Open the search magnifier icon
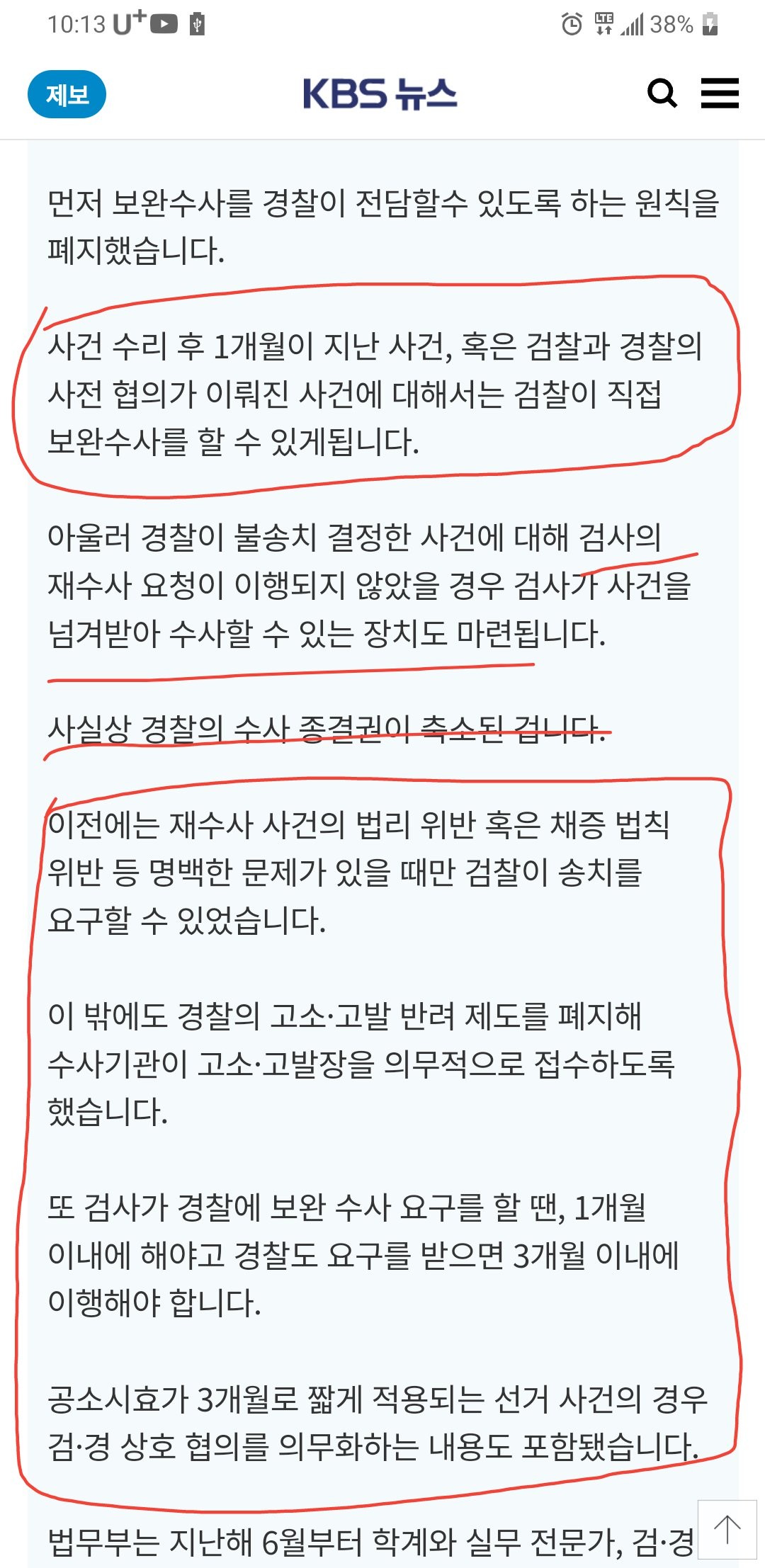This screenshot has height=1568, width=765. tap(662, 93)
